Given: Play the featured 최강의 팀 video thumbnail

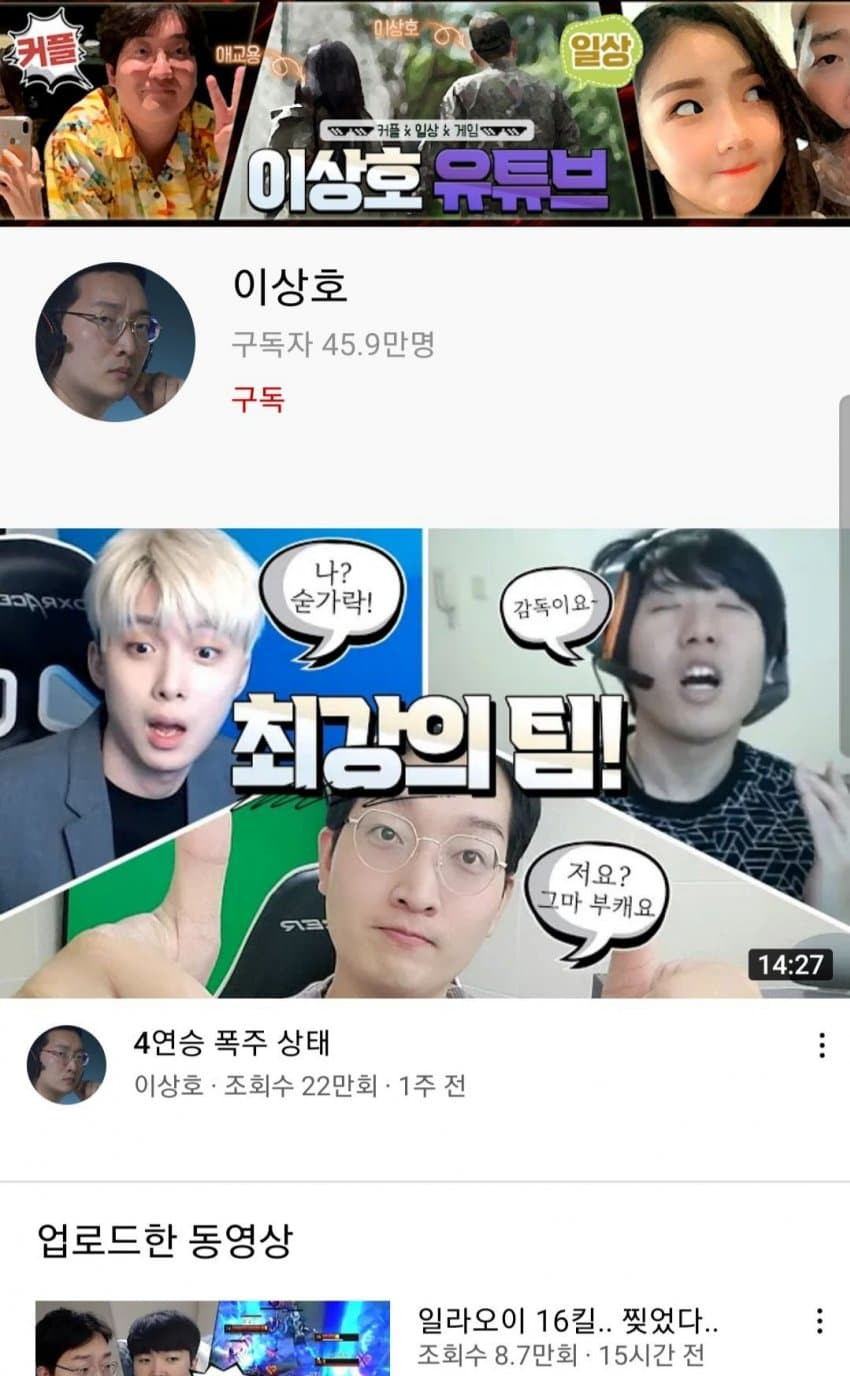Looking at the screenshot, I should [x=425, y=762].
